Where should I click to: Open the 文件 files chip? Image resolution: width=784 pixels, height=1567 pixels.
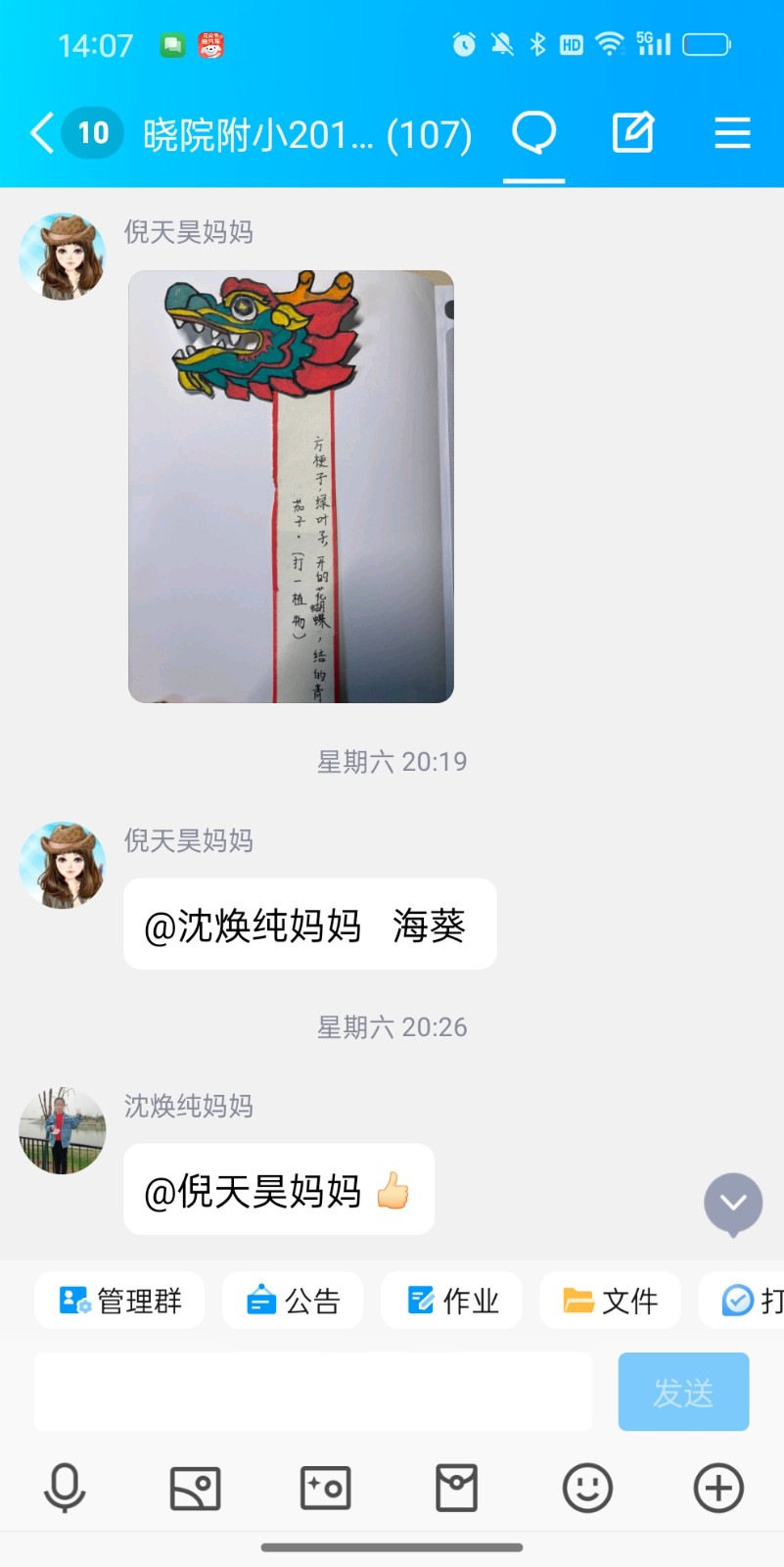coord(610,1301)
